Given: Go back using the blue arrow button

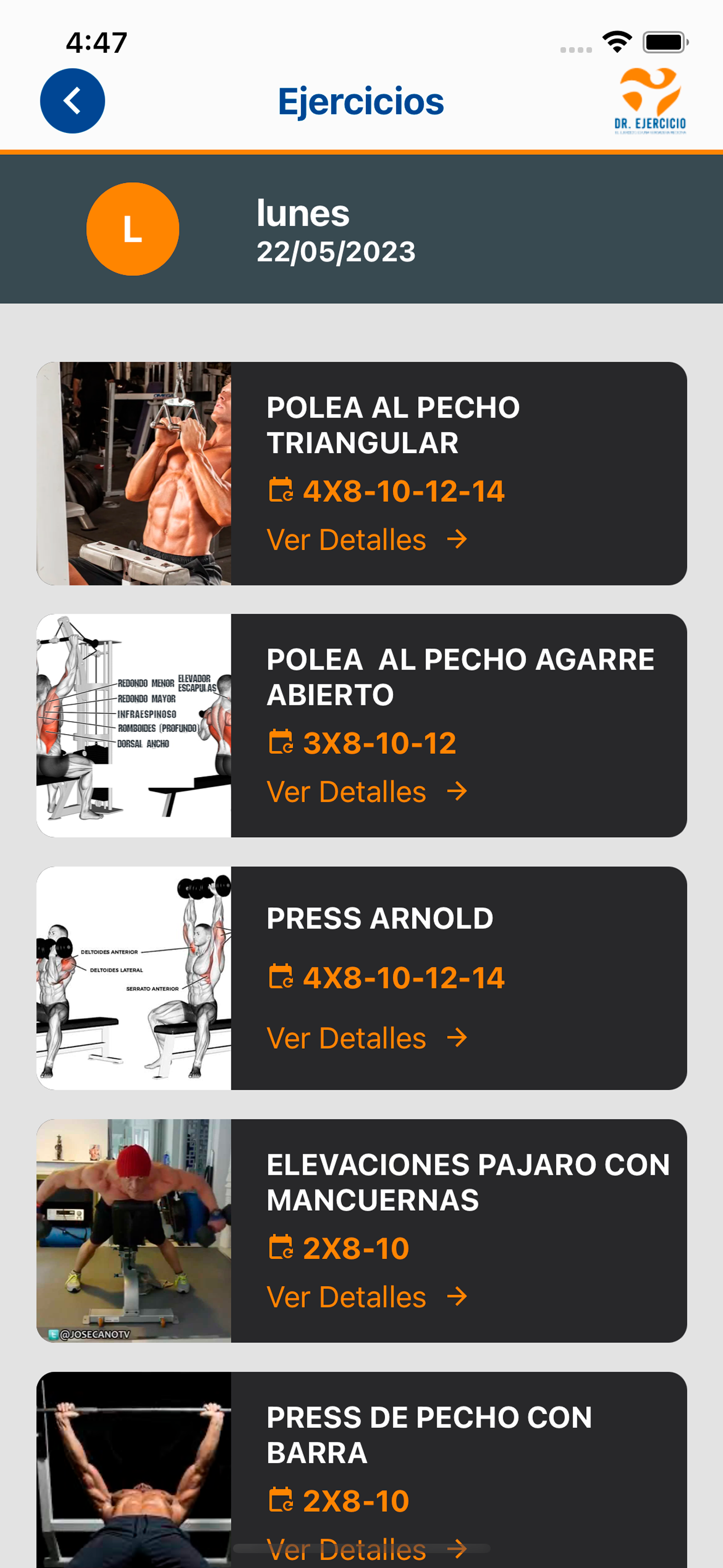Looking at the screenshot, I should click(x=72, y=101).
